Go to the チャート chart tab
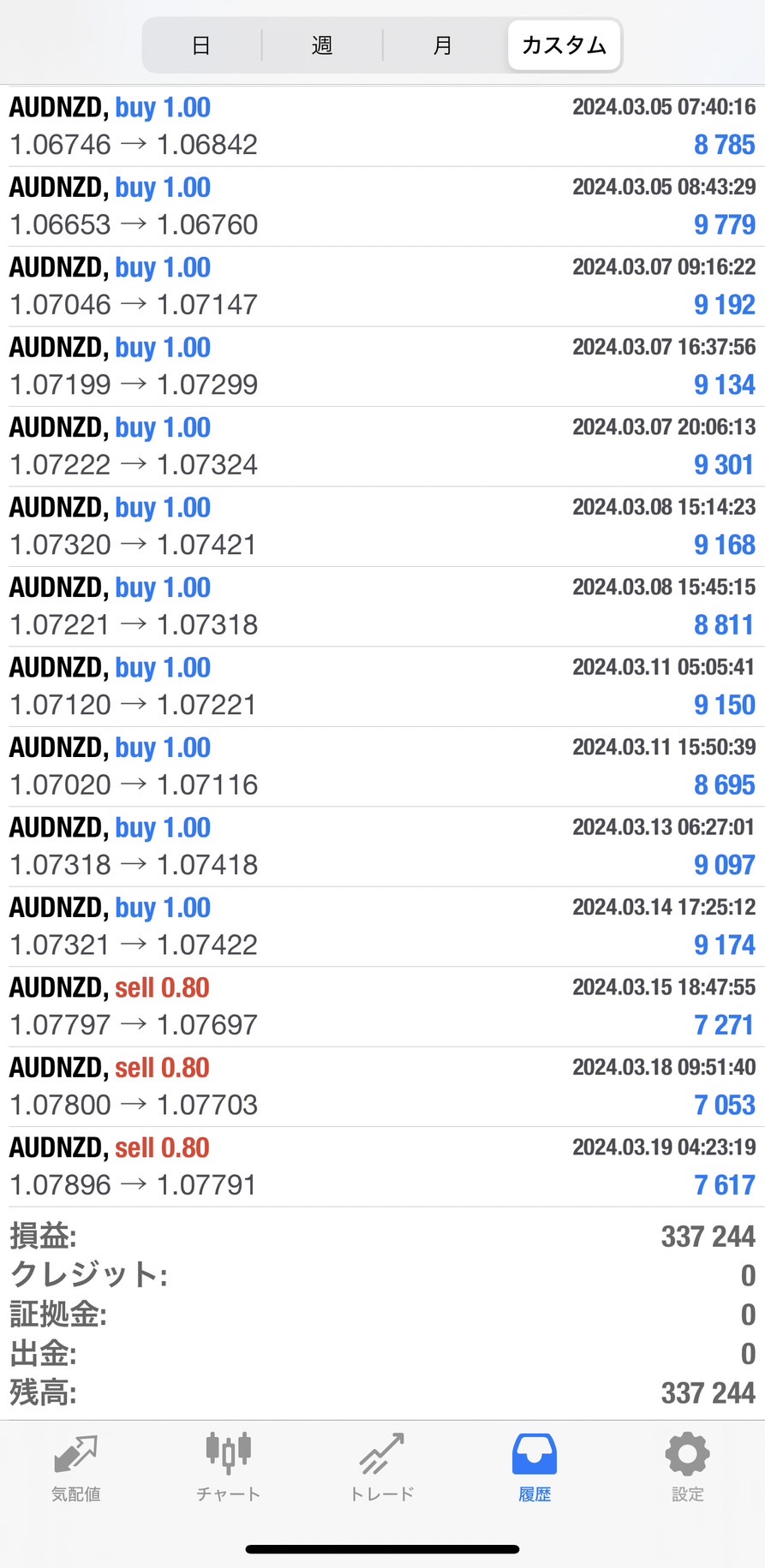Screen dimensions: 765x1568 coord(228,1468)
